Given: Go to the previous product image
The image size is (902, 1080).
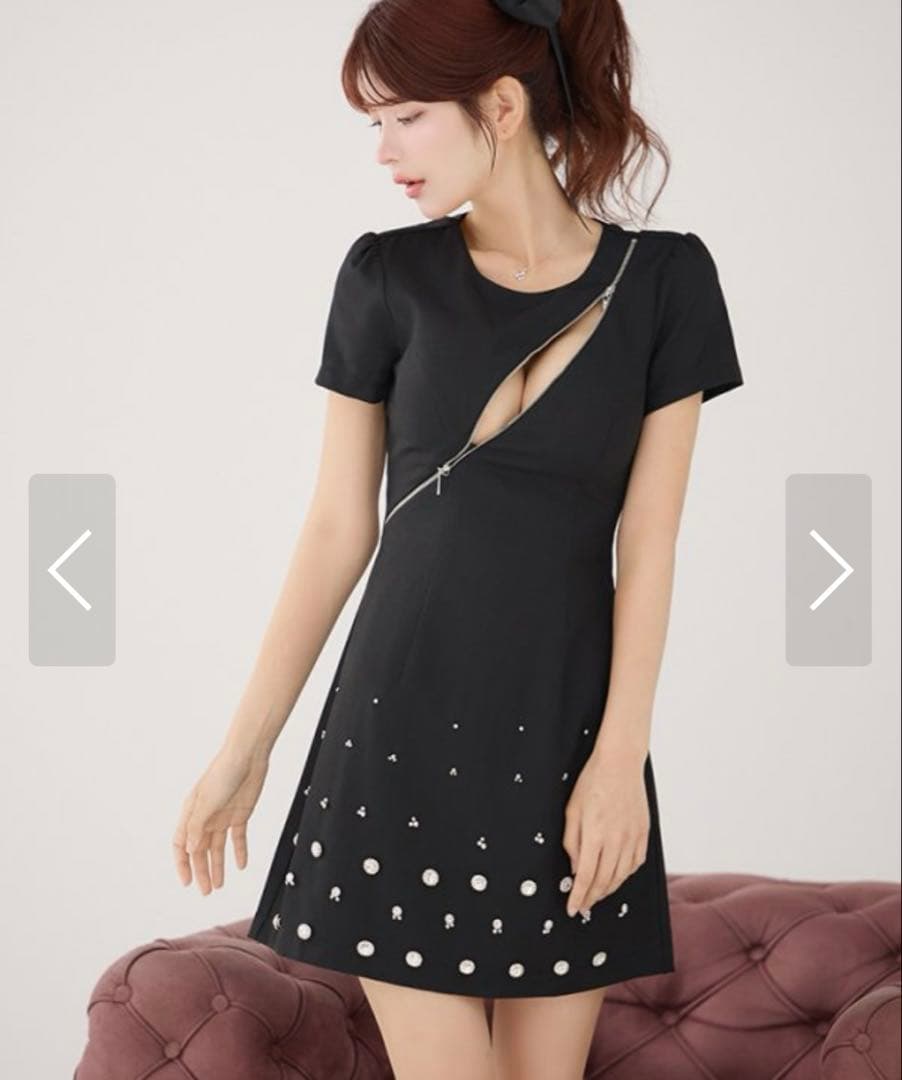Looking at the screenshot, I should click(x=71, y=570).
